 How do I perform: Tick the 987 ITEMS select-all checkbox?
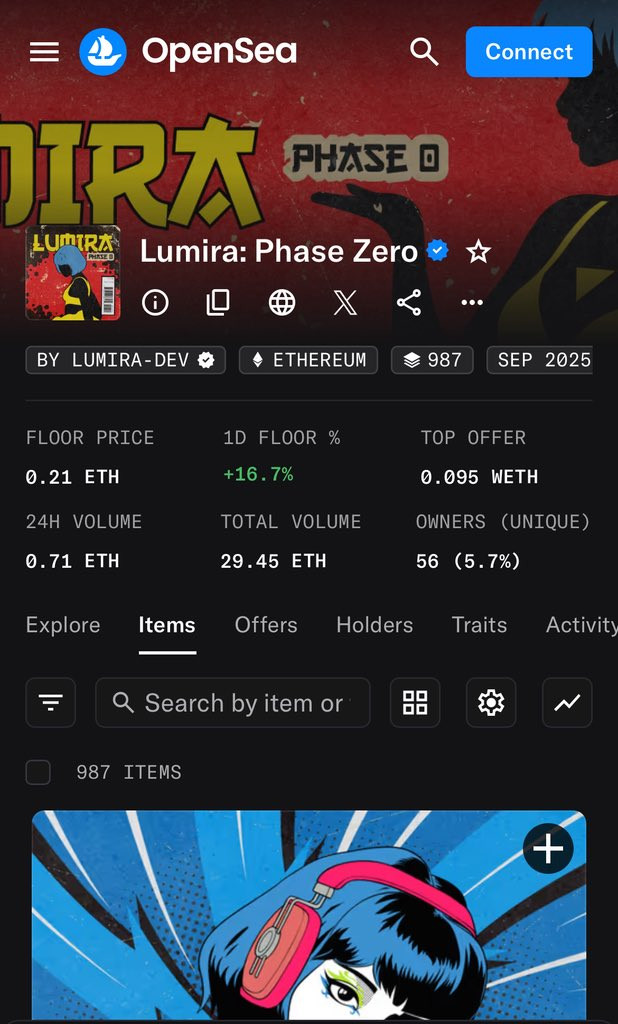coord(38,772)
